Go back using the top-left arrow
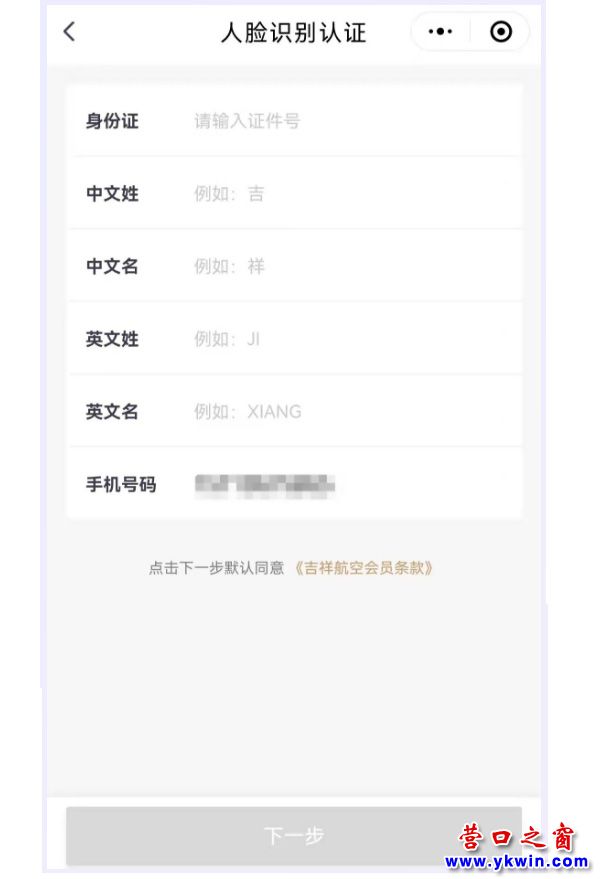600x879 pixels. [69, 32]
